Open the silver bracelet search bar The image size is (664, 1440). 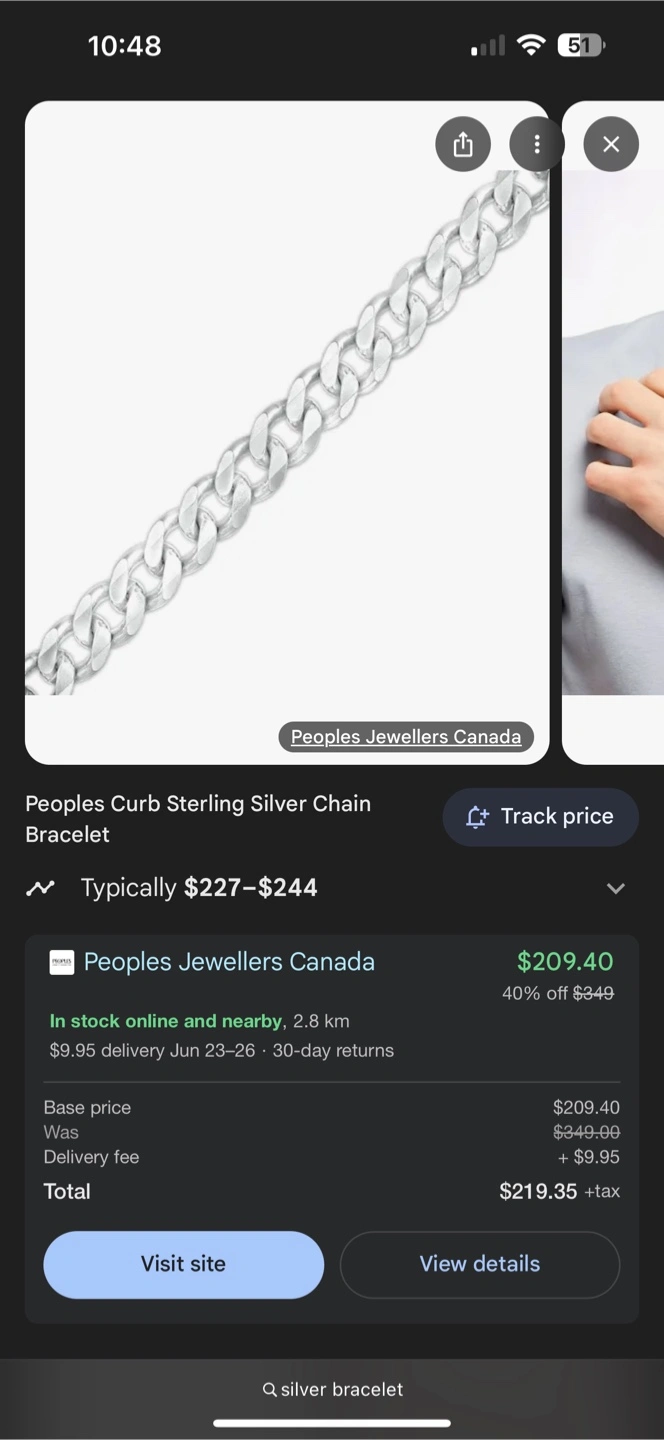(x=332, y=1389)
